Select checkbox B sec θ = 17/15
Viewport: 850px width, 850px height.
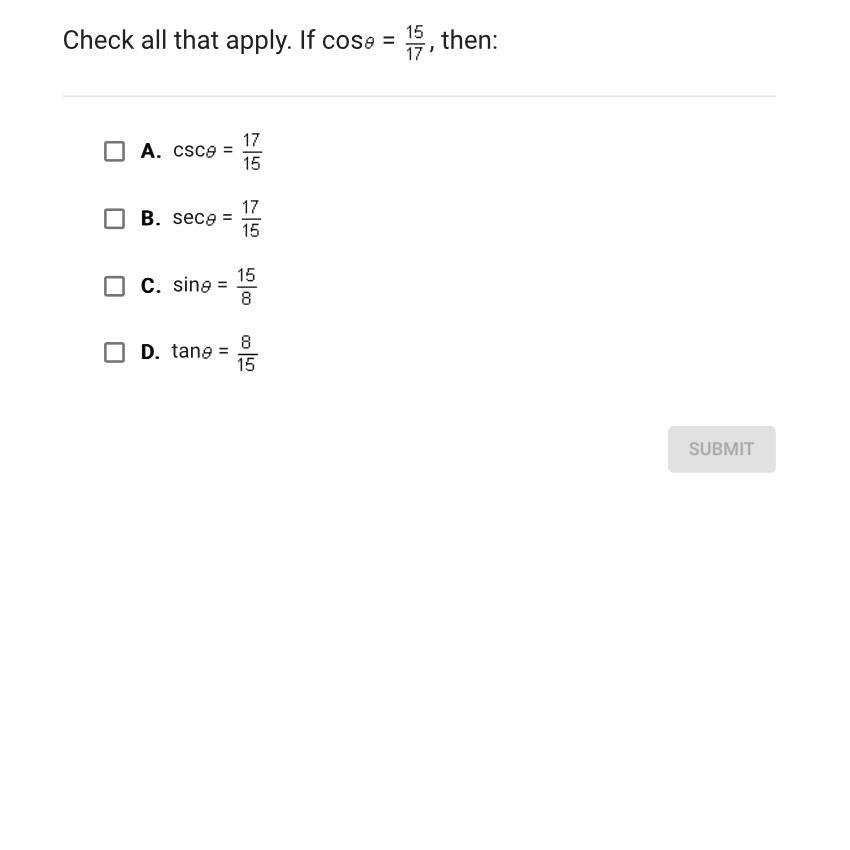pos(115,218)
